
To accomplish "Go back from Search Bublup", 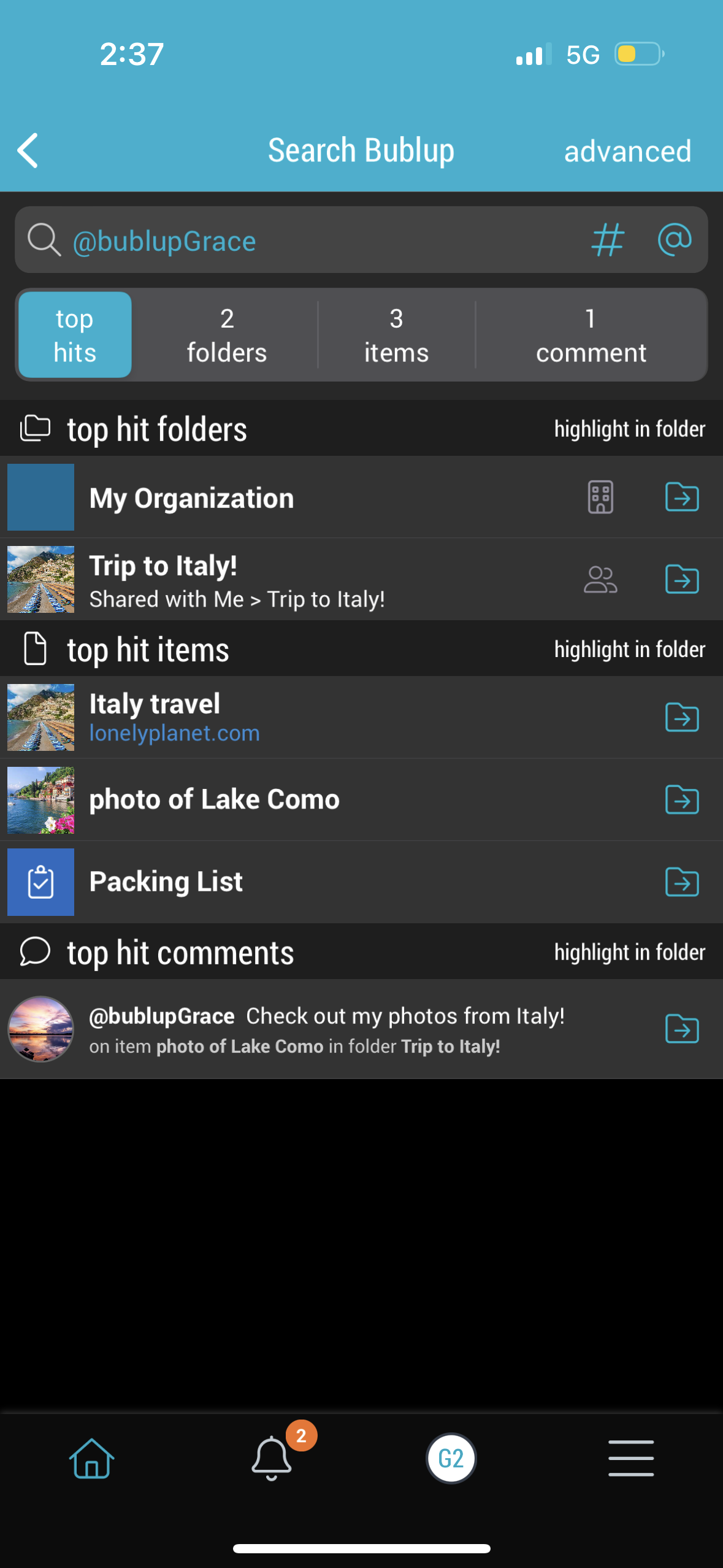I will (28, 150).
